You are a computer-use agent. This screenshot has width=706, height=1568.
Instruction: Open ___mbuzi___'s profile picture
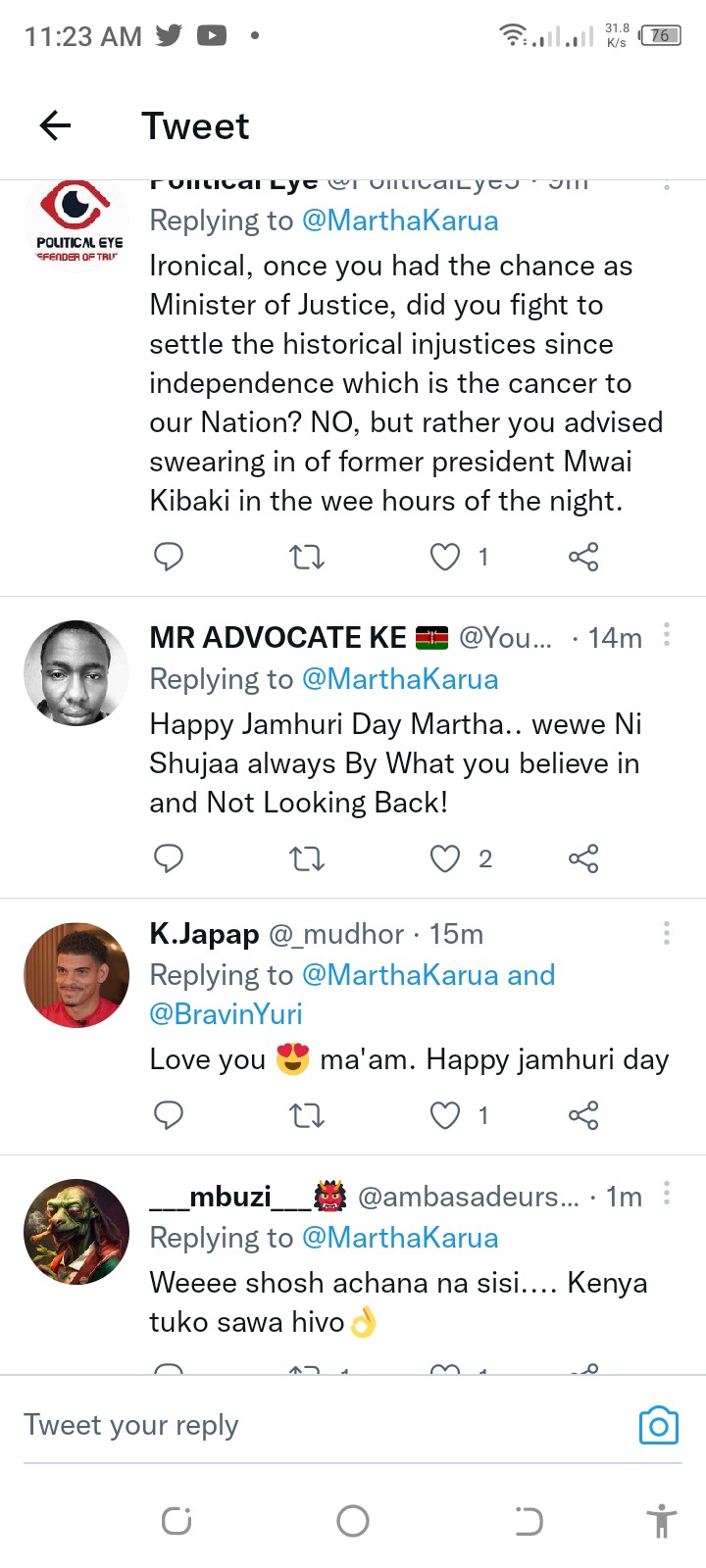(76, 1232)
